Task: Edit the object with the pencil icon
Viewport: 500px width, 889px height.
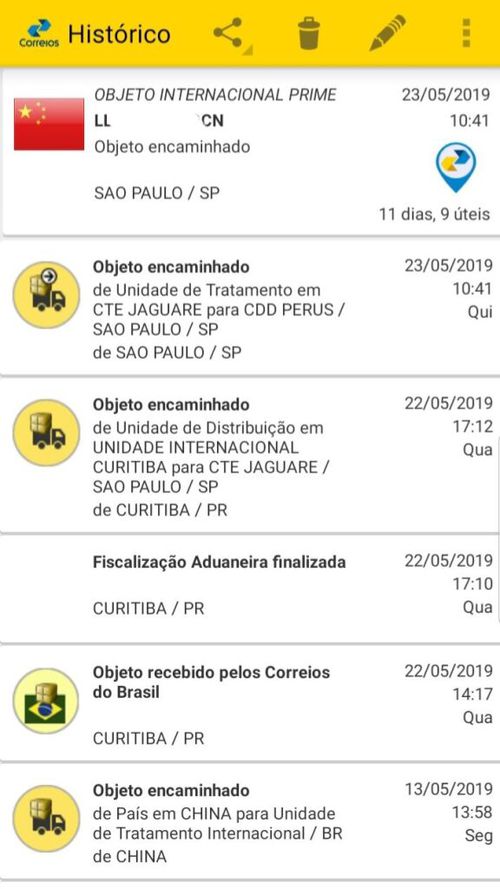Action: [387, 33]
